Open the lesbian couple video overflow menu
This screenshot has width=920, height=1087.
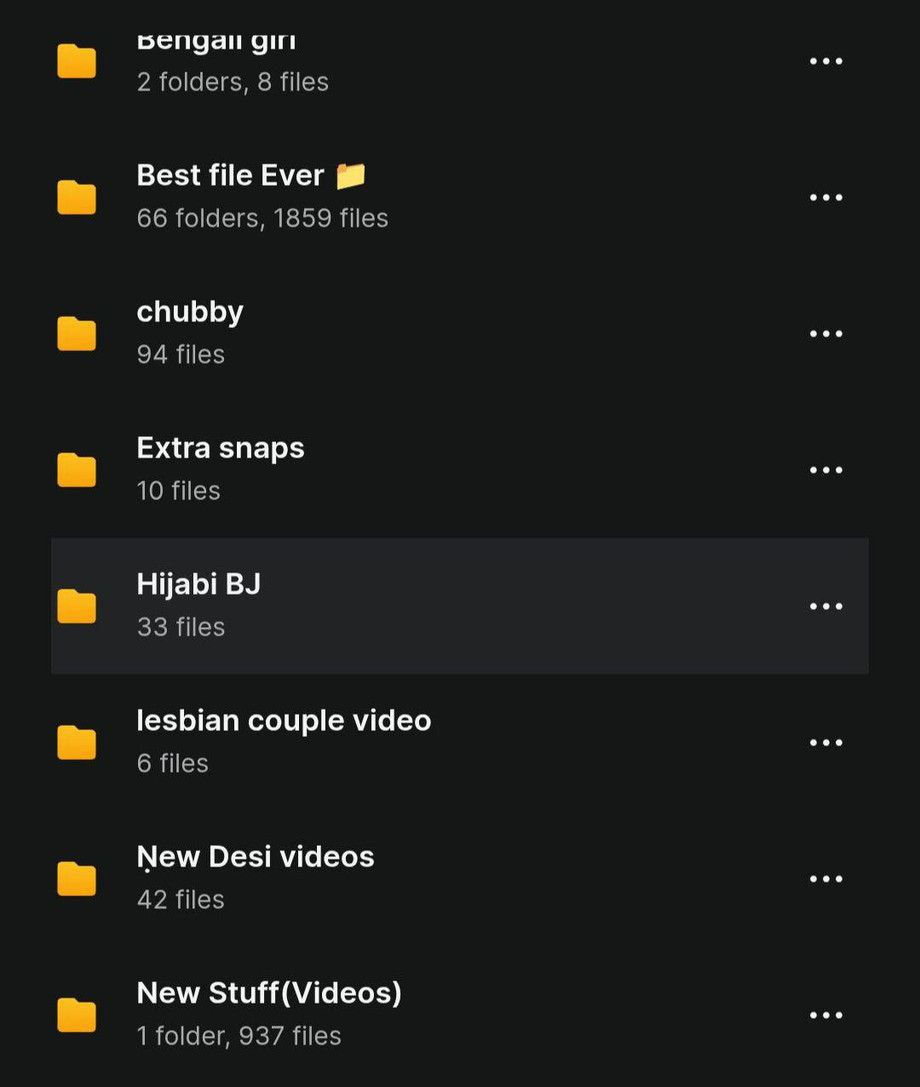point(827,741)
